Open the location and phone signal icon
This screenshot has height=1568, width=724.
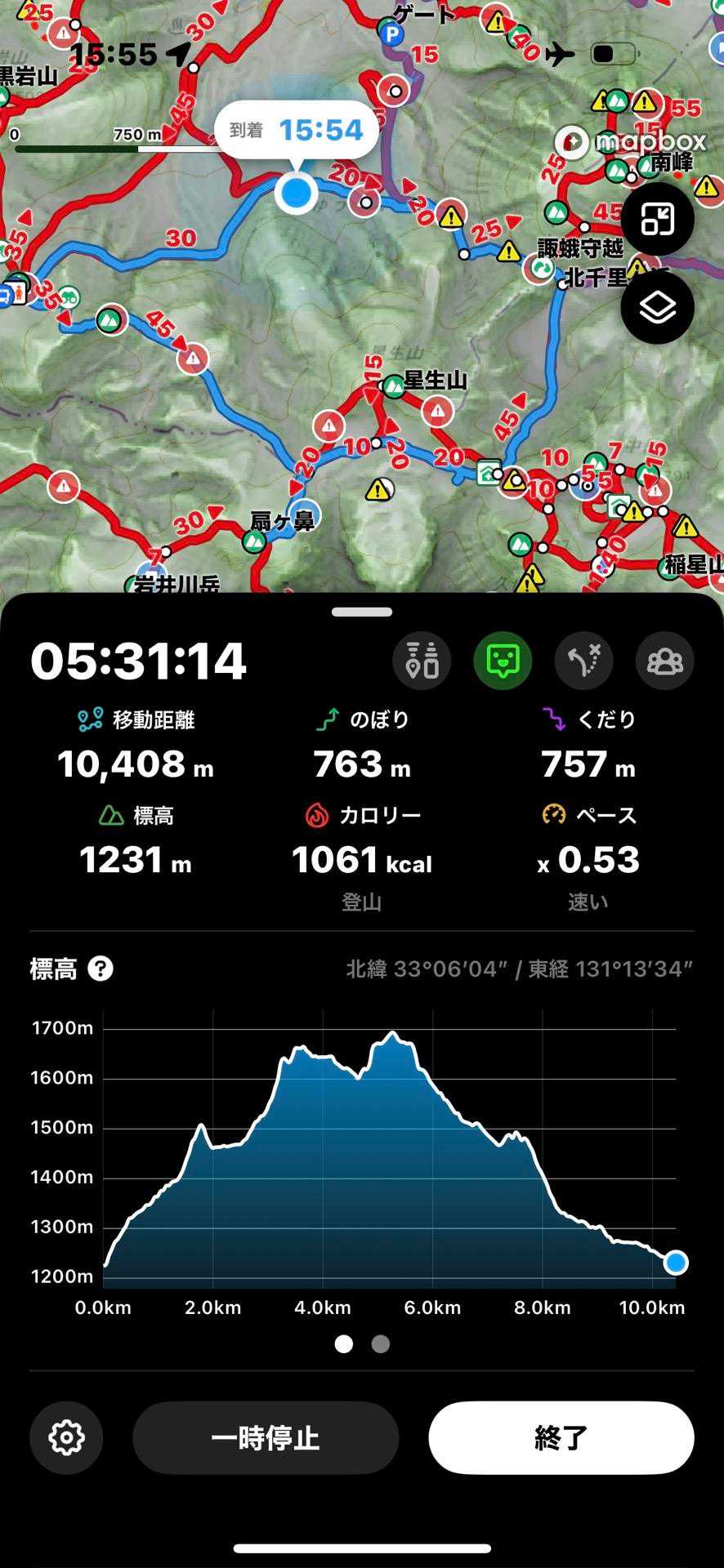tap(422, 660)
